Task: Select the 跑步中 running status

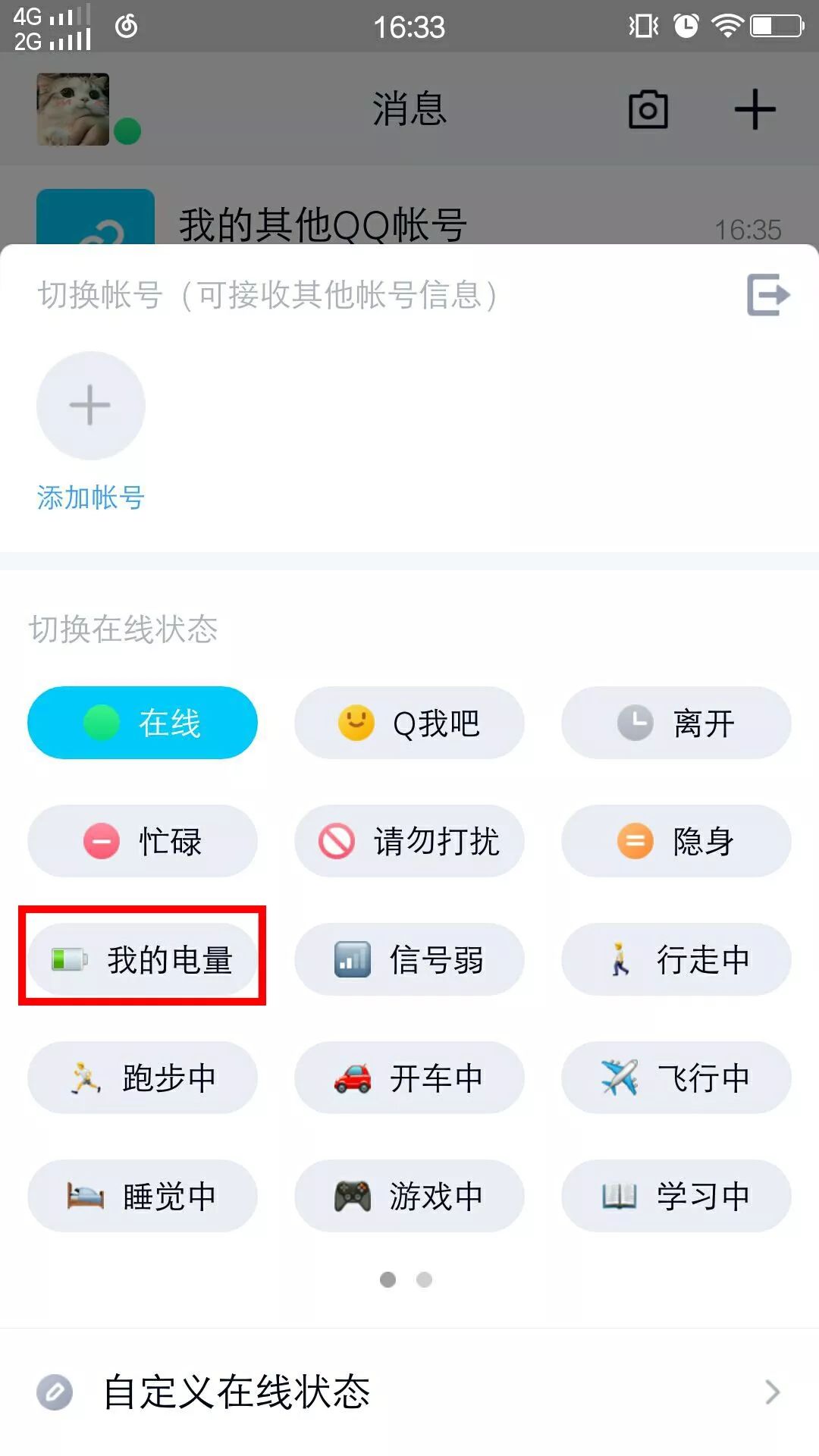Action: (143, 1078)
